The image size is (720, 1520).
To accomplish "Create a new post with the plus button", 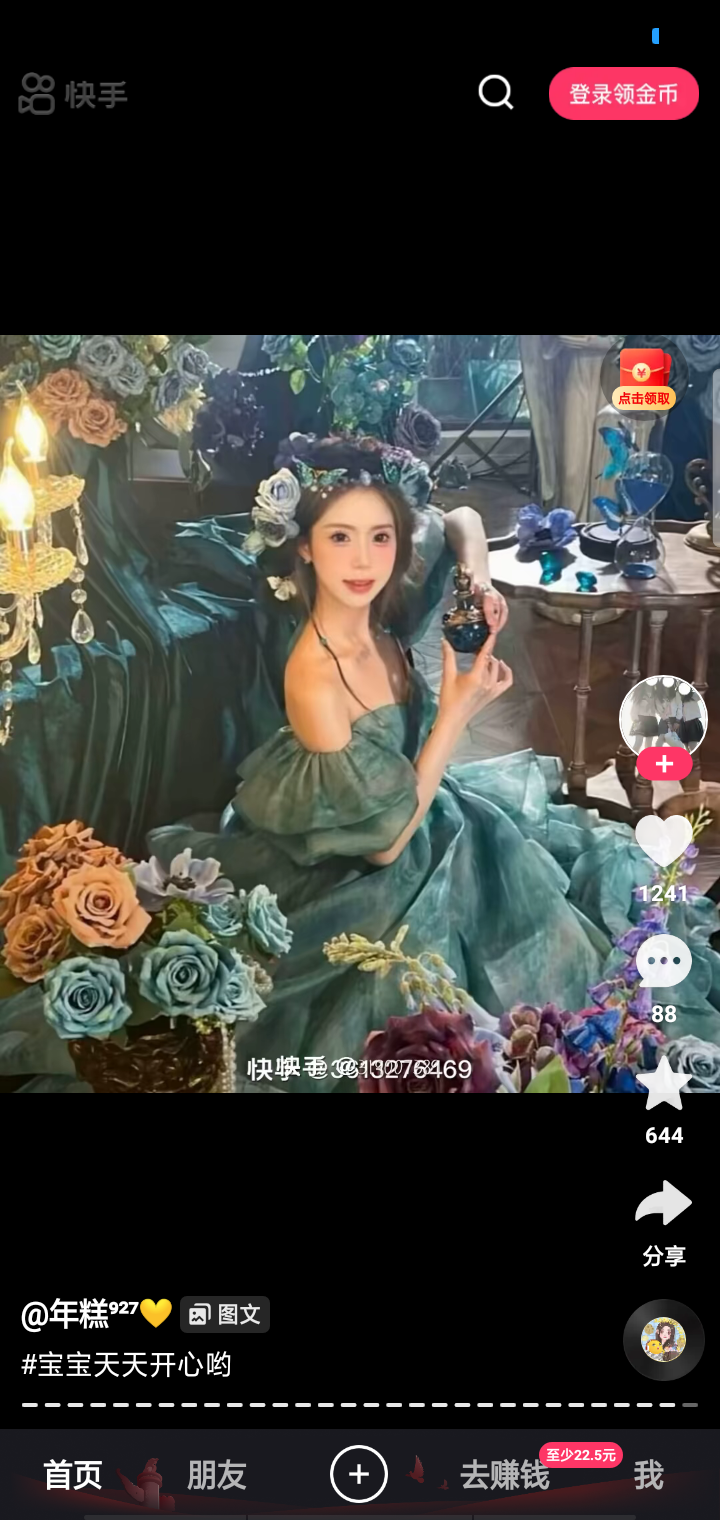I will tap(359, 1474).
